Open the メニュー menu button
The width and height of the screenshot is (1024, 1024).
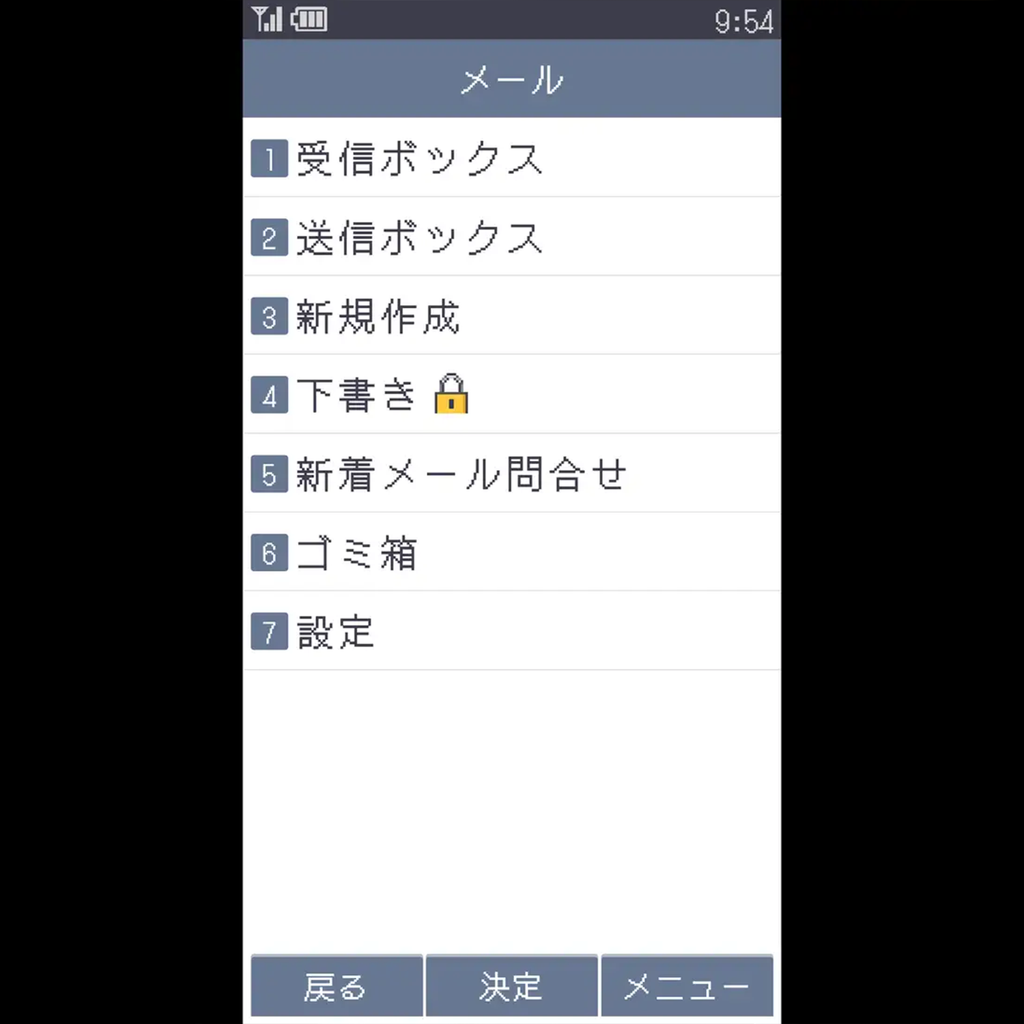click(687, 987)
